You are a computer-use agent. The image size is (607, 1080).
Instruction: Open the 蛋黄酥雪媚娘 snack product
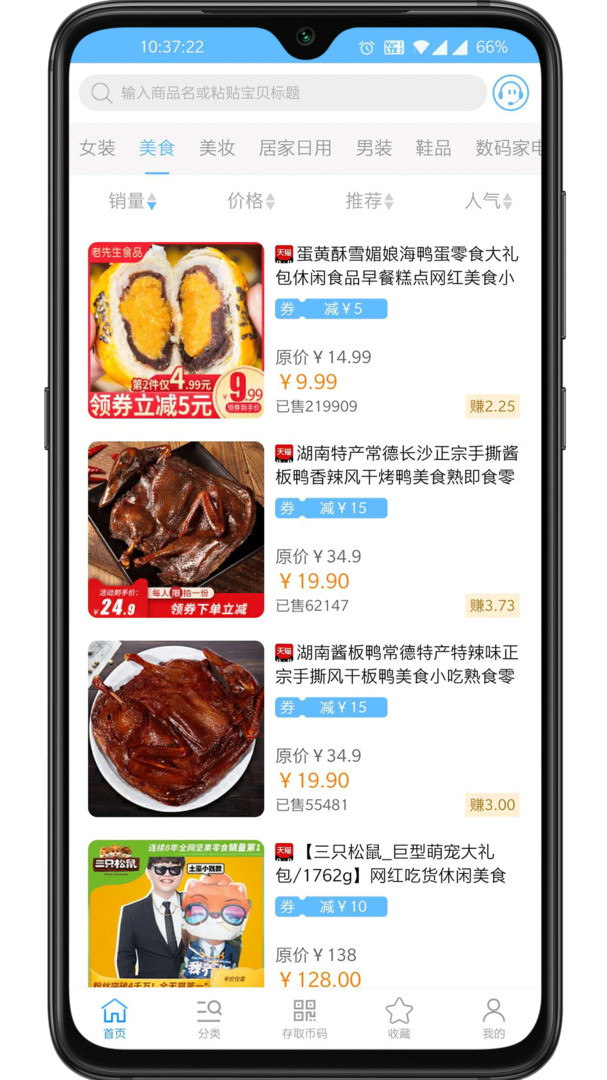(x=396, y=266)
